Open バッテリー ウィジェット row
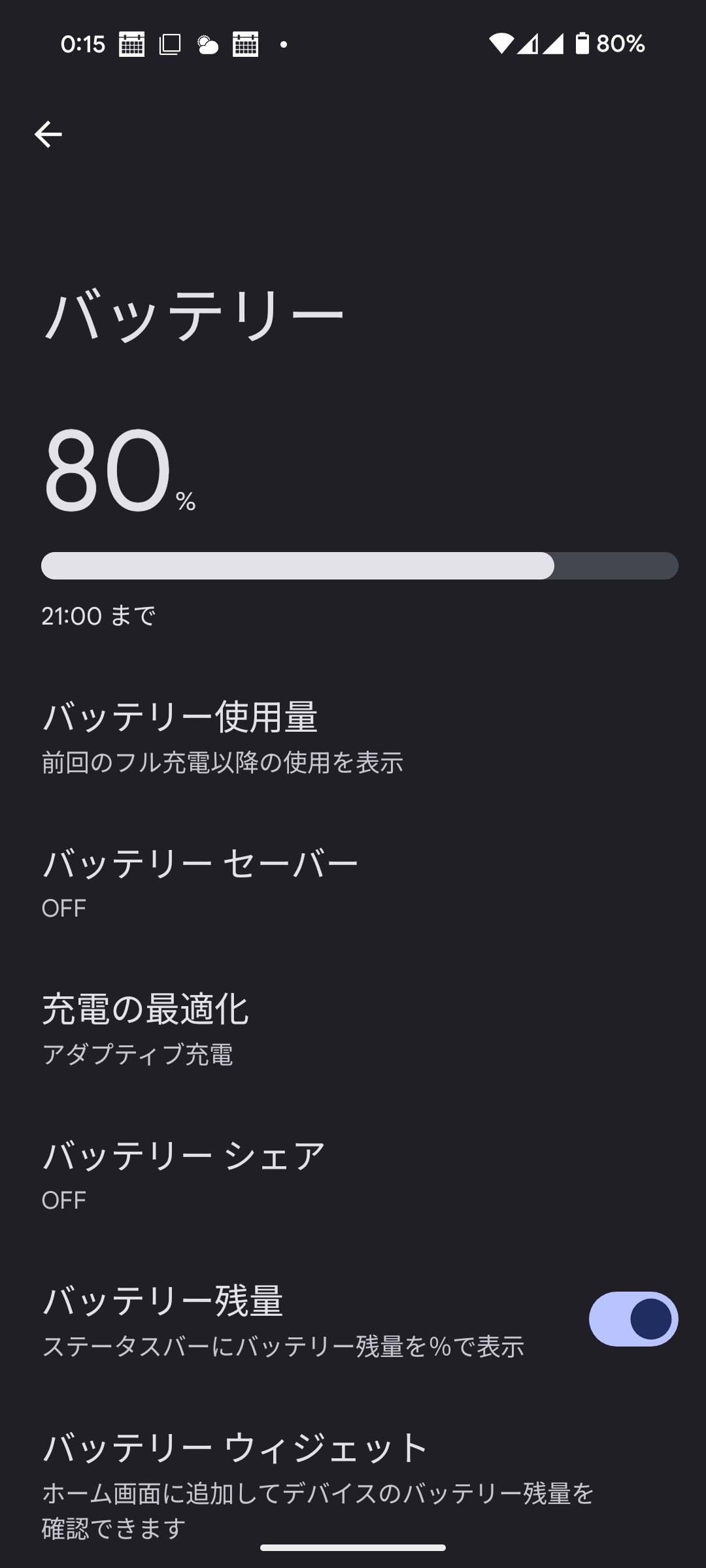The height and width of the screenshot is (1568, 706). click(353, 1482)
